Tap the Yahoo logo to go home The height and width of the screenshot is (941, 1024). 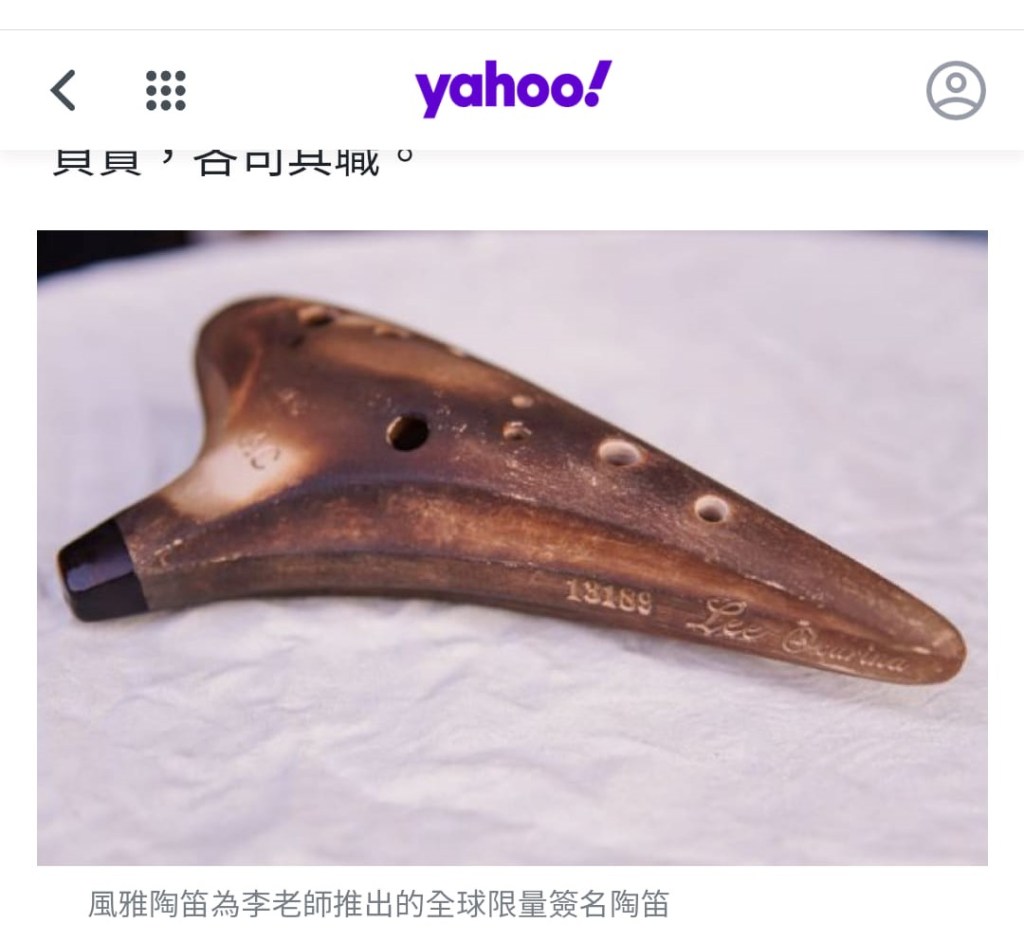(512, 89)
